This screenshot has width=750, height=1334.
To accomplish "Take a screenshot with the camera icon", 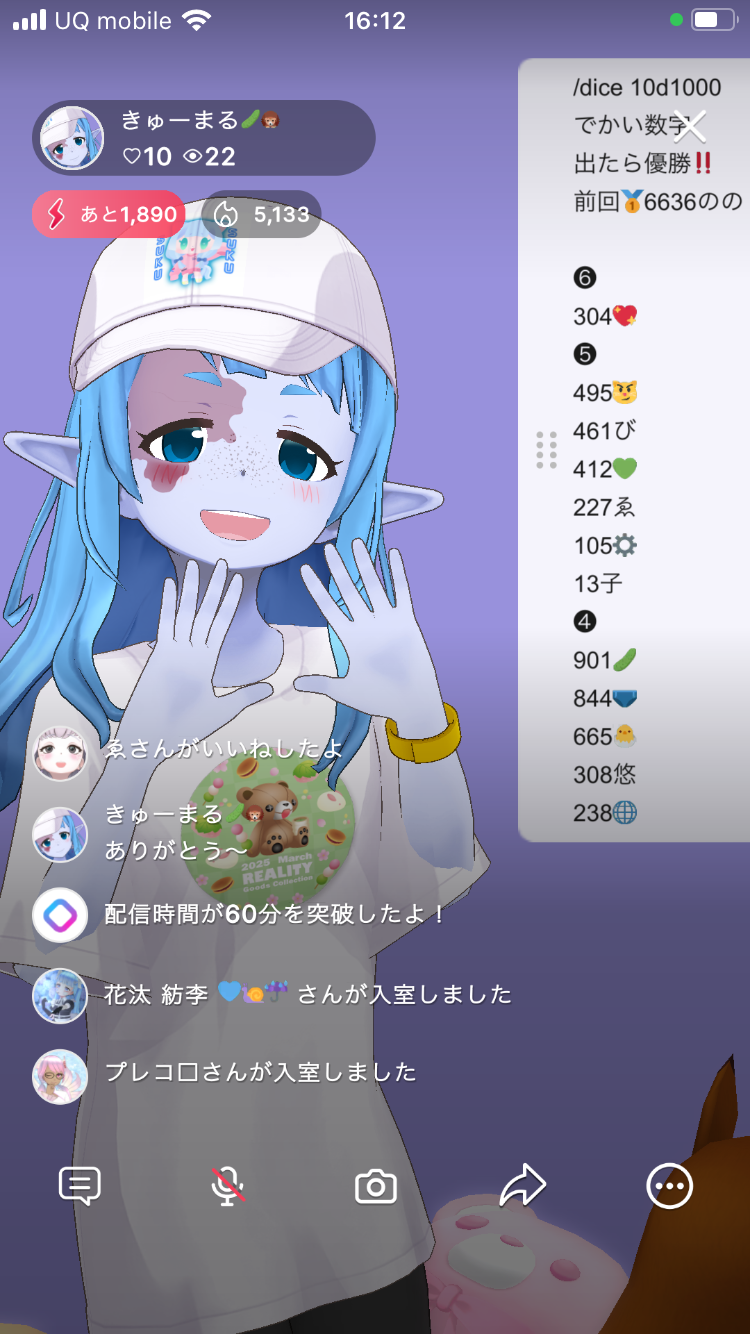I will [x=376, y=1187].
